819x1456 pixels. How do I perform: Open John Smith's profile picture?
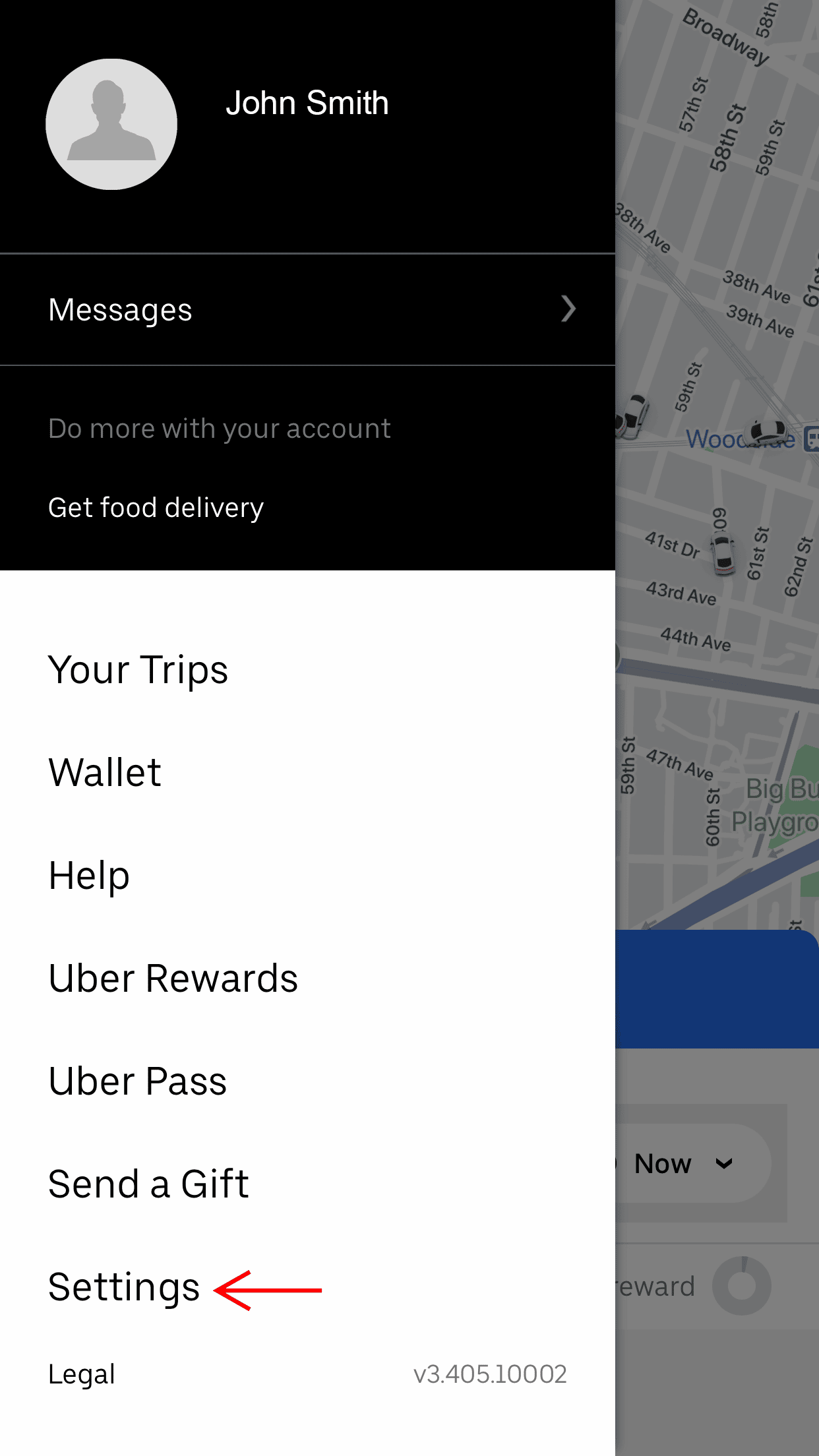click(x=111, y=124)
